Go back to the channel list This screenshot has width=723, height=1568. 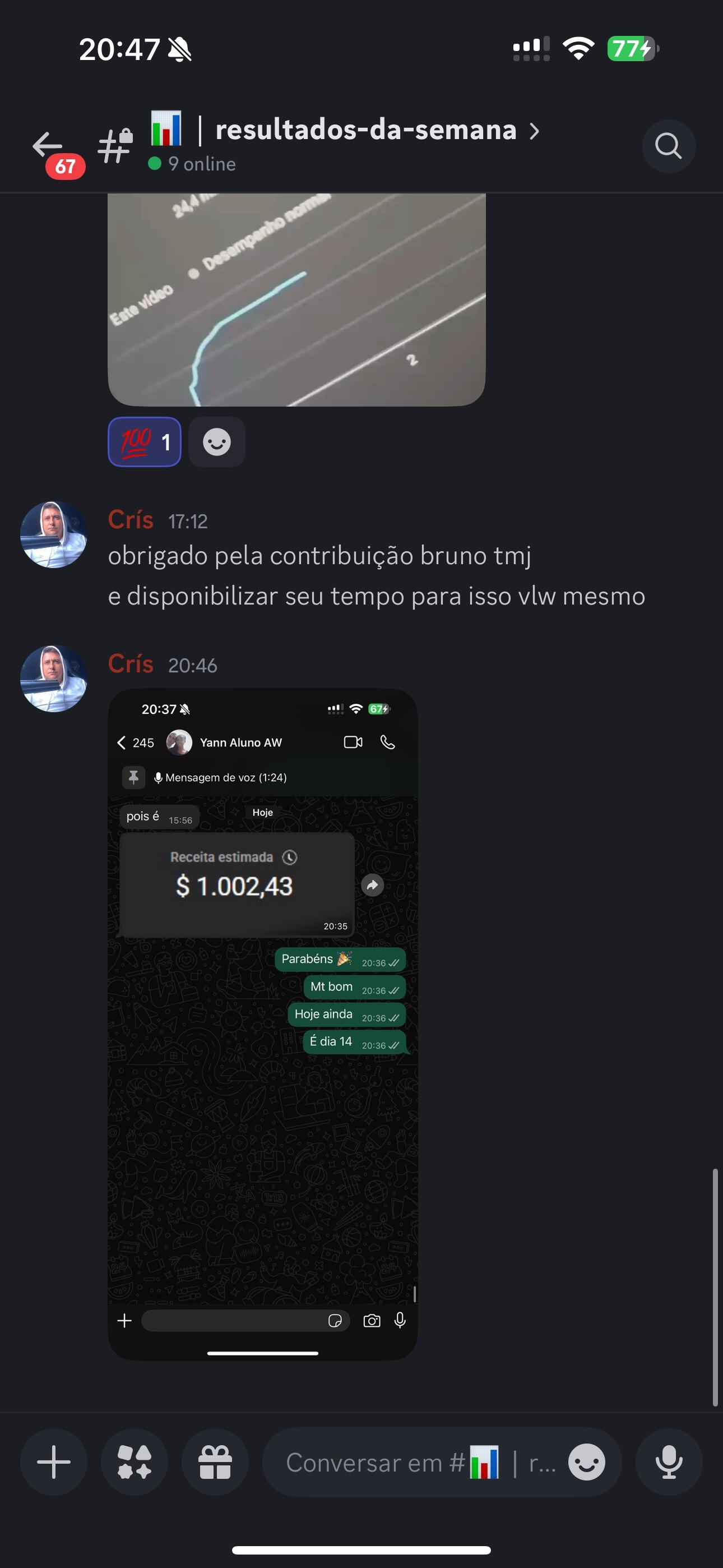tap(49, 146)
